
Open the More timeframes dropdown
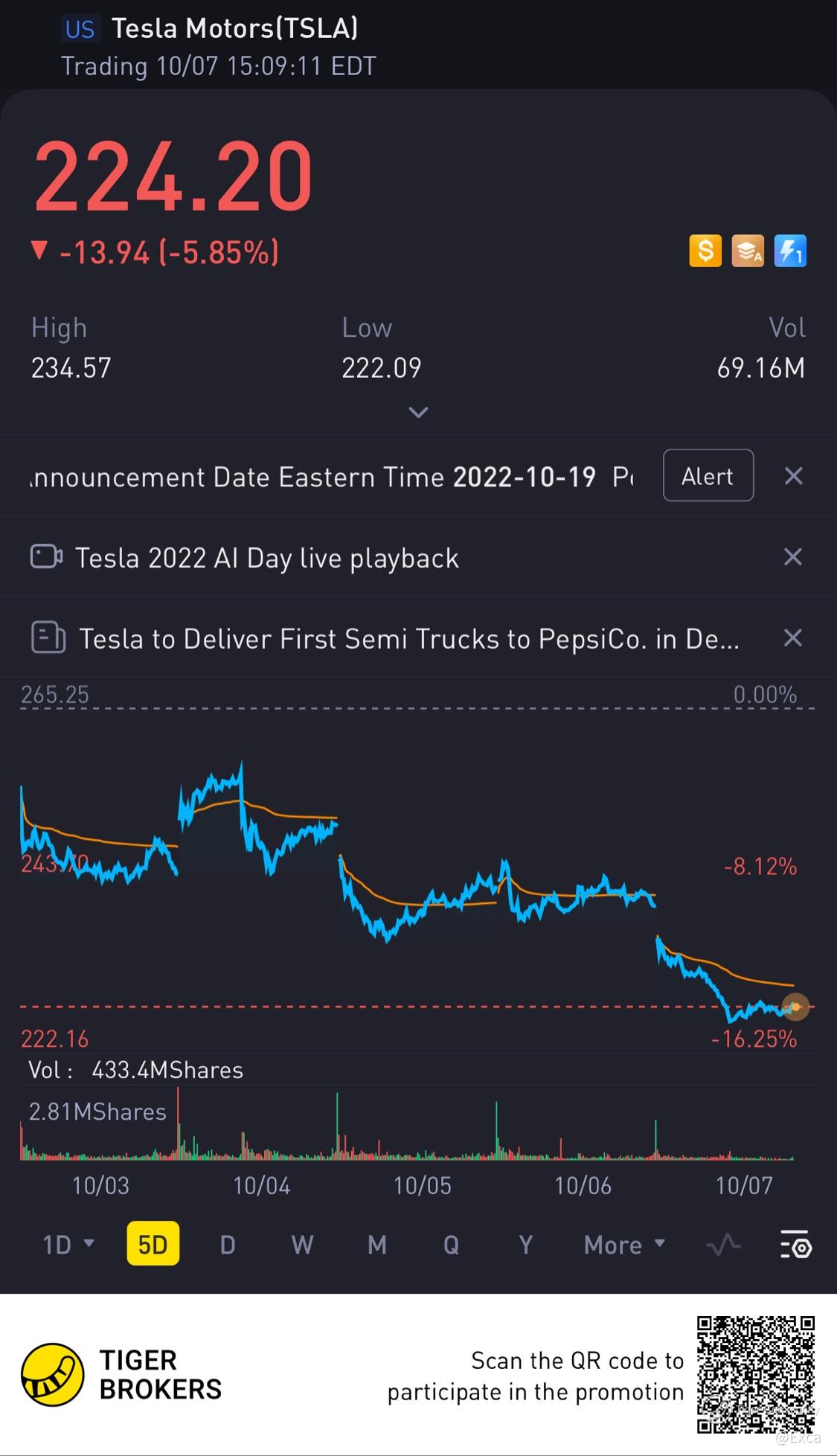[x=624, y=1244]
